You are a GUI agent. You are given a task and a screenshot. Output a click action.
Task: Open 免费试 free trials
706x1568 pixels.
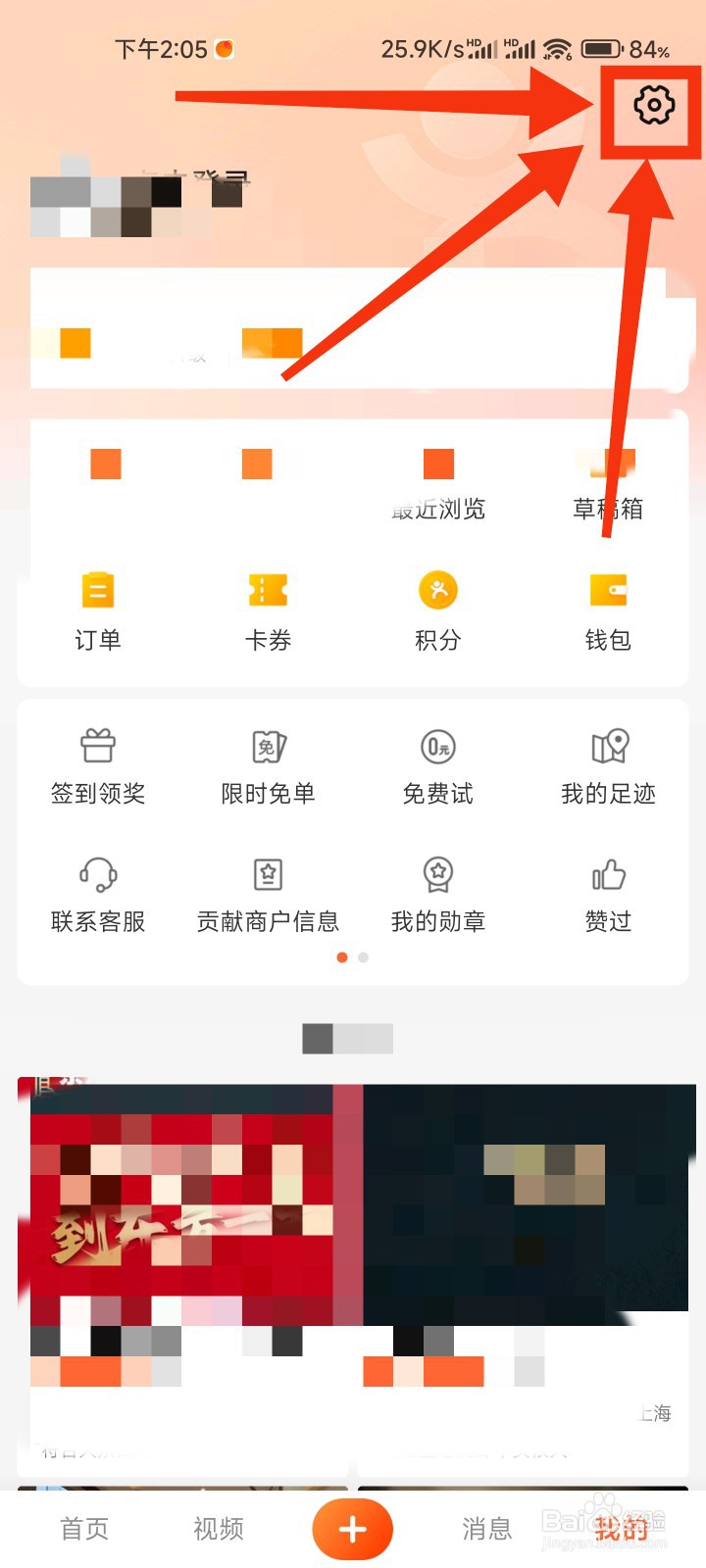click(438, 765)
